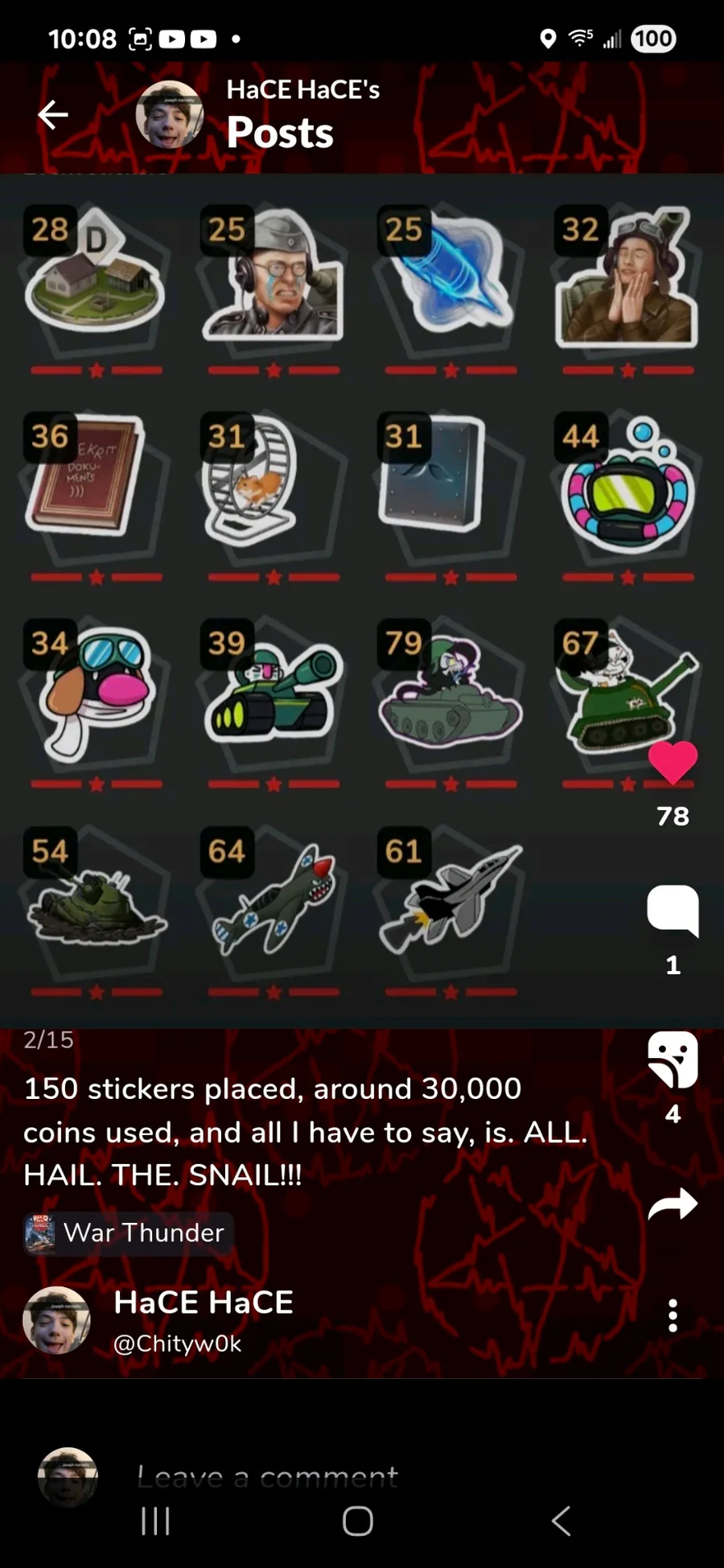Go back using the top arrow
Image resolution: width=724 pixels, height=1568 pixels.
(x=53, y=115)
